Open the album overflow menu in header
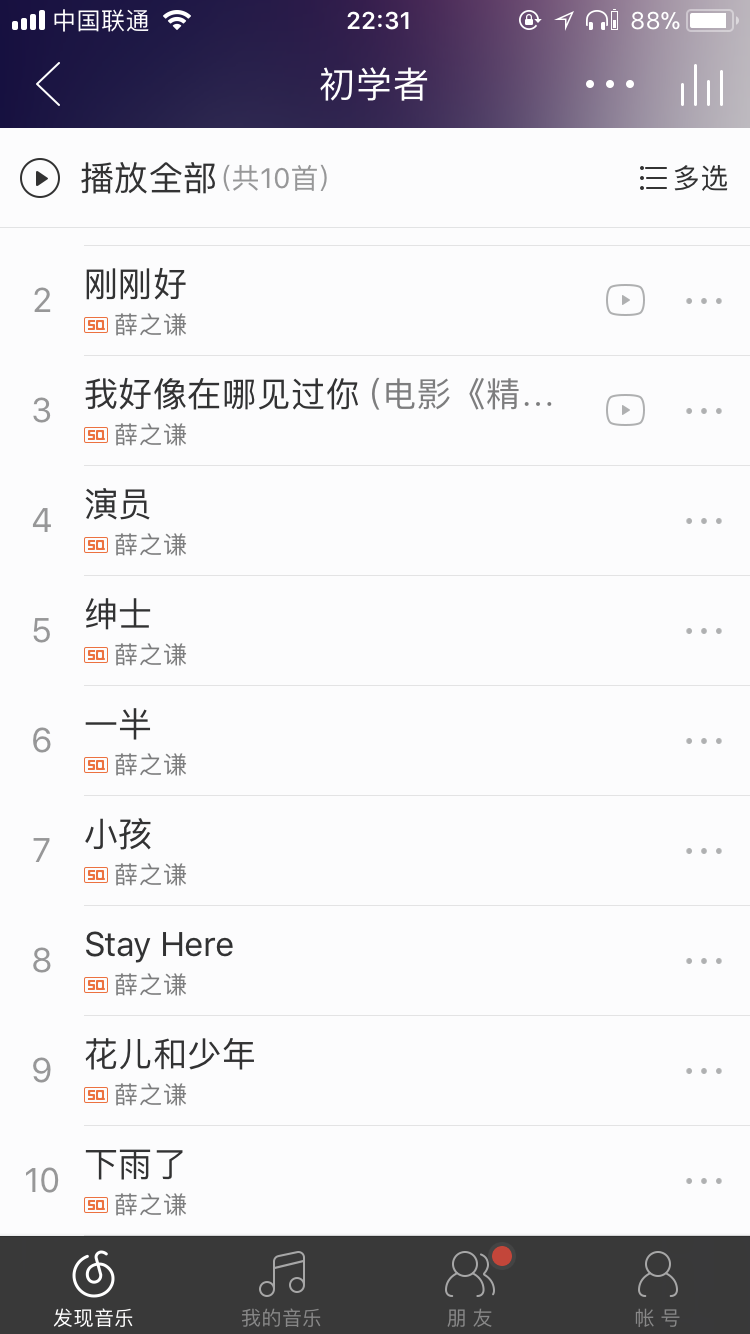 click(610, 84)
